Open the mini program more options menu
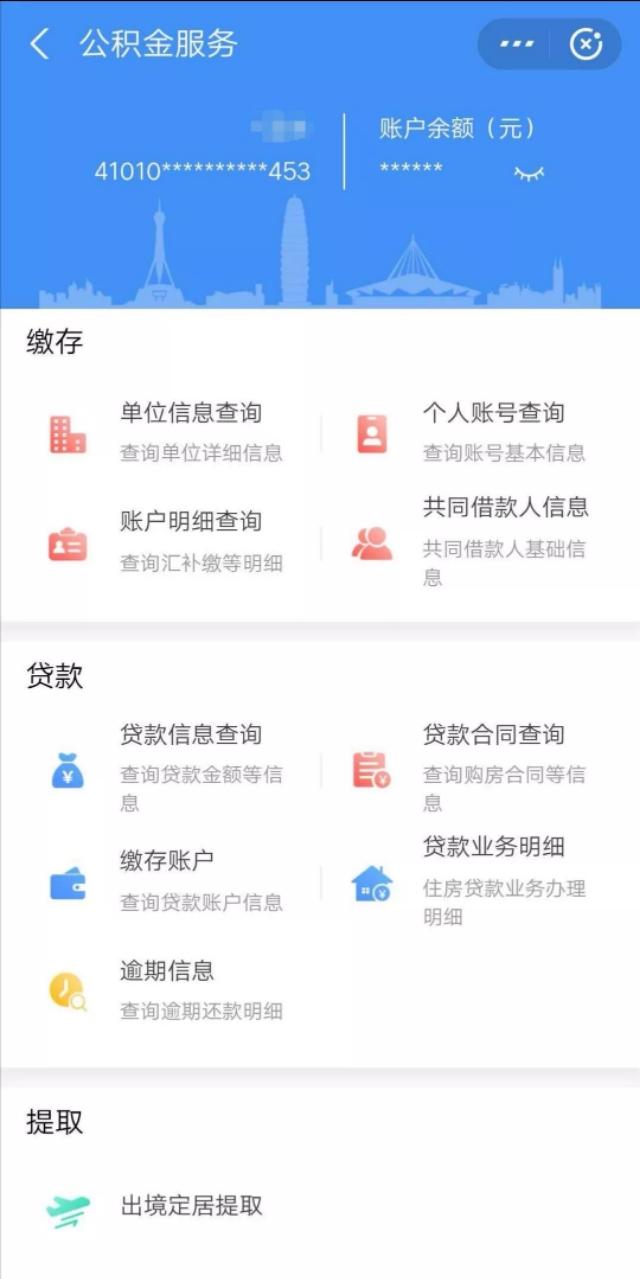The width and height of the screenshot is (640, 1279). [x=517, y=44]
